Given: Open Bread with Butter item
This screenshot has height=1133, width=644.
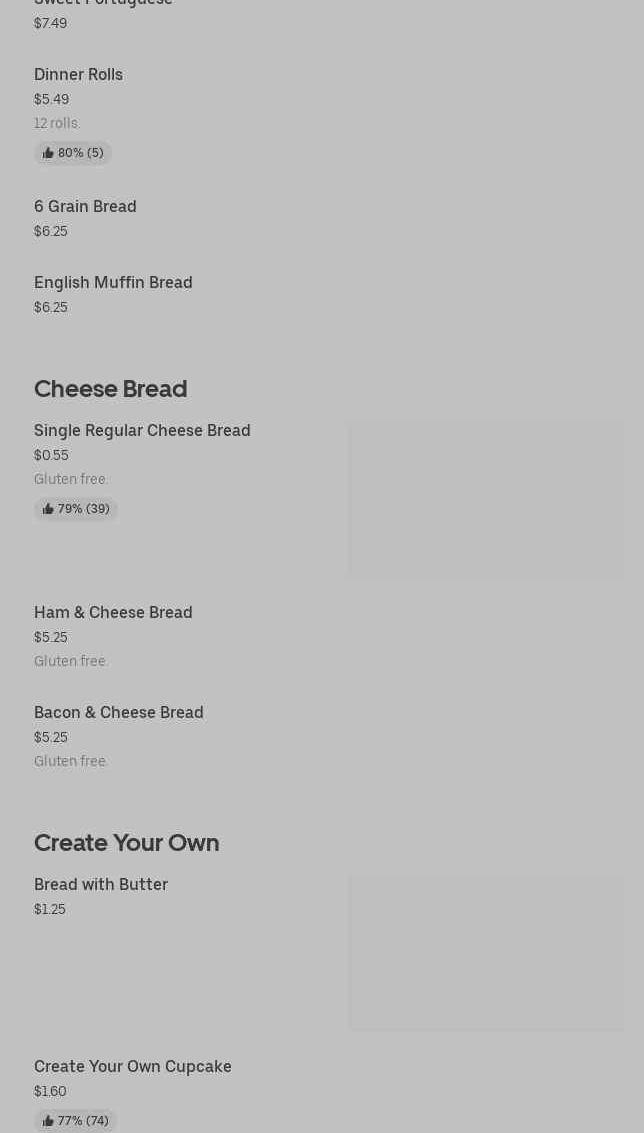Looking at the screenshot, I should 101,885.
